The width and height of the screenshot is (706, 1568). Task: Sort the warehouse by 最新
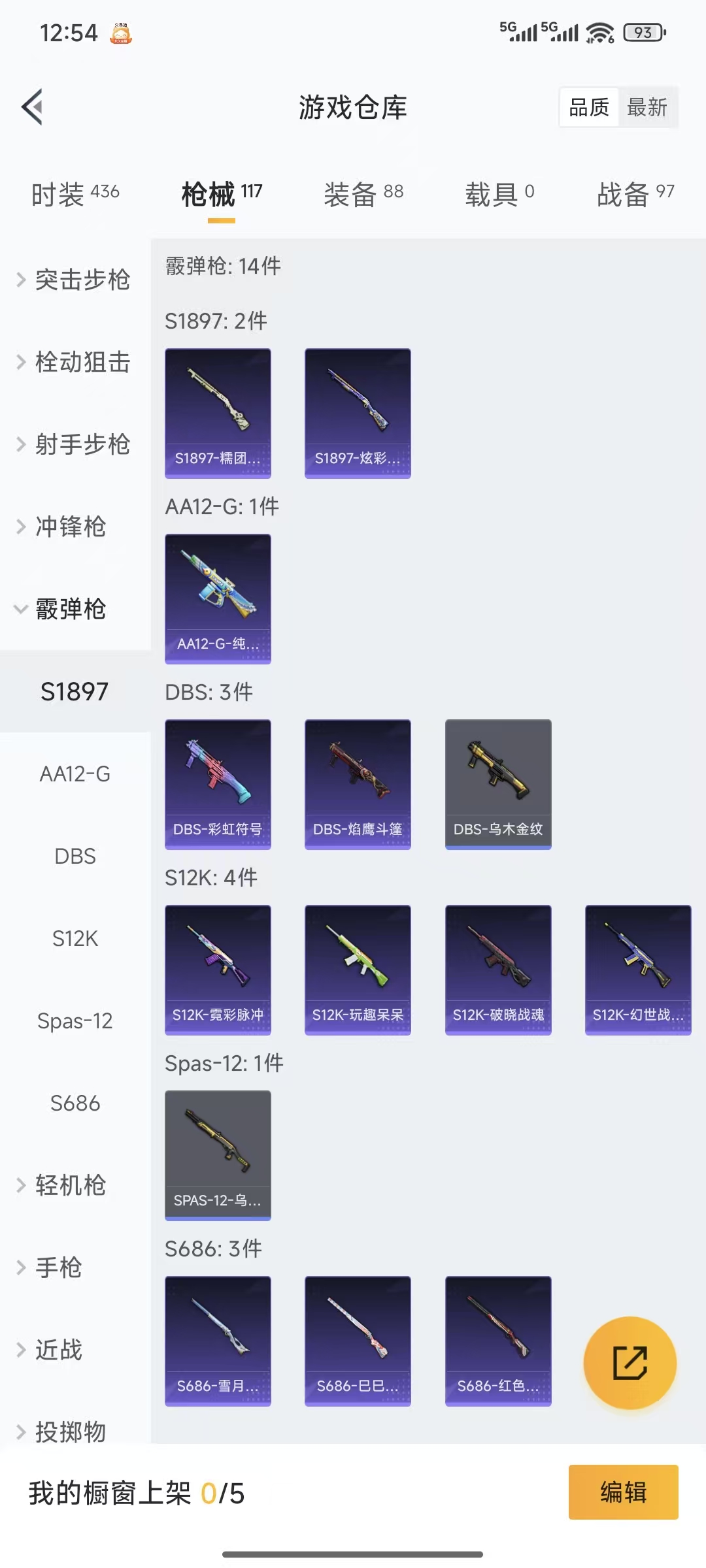(647, 107)
